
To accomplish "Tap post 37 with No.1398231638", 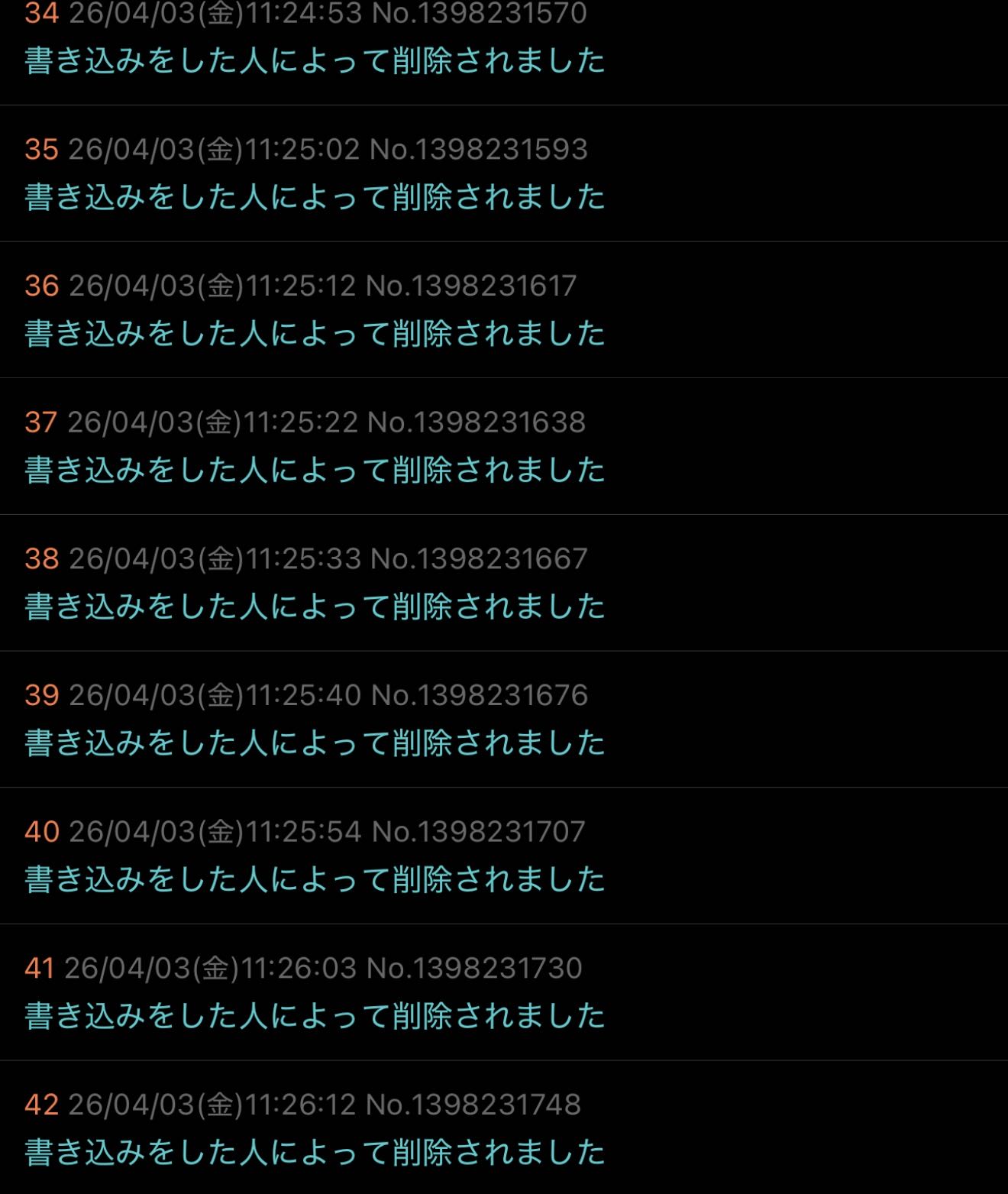I will [41, 422].
